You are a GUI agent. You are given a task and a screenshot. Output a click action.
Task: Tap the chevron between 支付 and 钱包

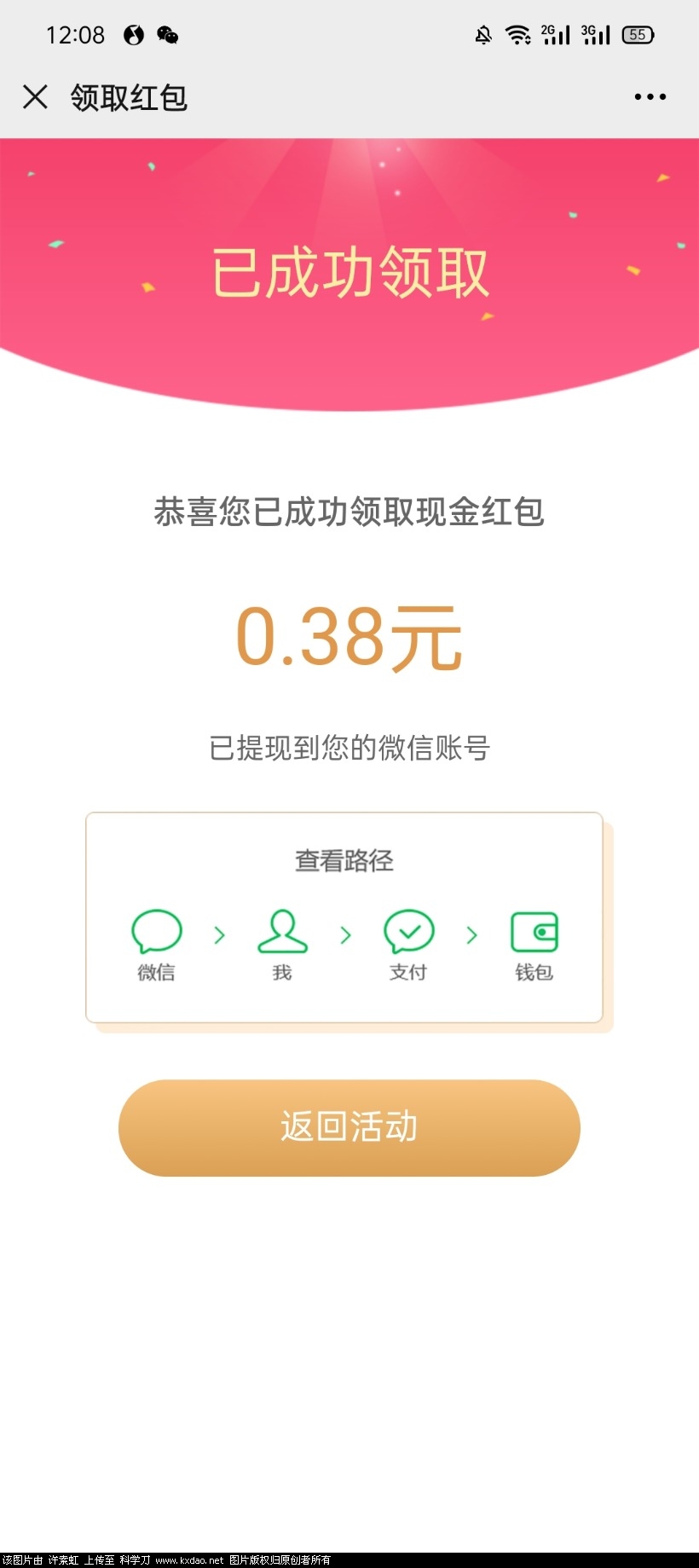[471, 935]
